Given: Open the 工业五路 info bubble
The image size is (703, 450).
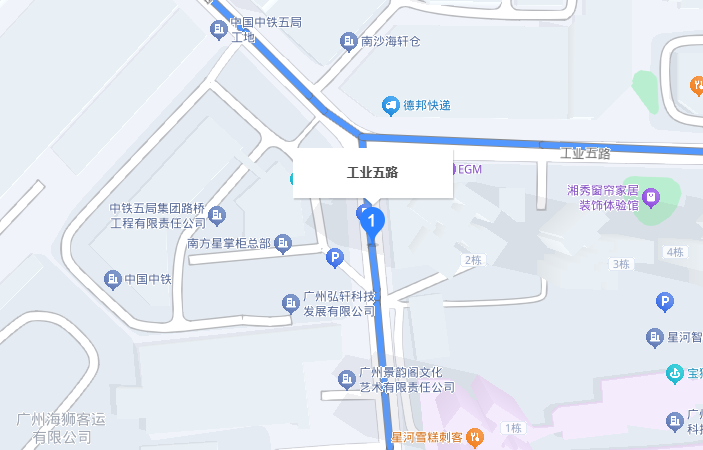Looking at the screenshot, I should click(x=372, y=172).
